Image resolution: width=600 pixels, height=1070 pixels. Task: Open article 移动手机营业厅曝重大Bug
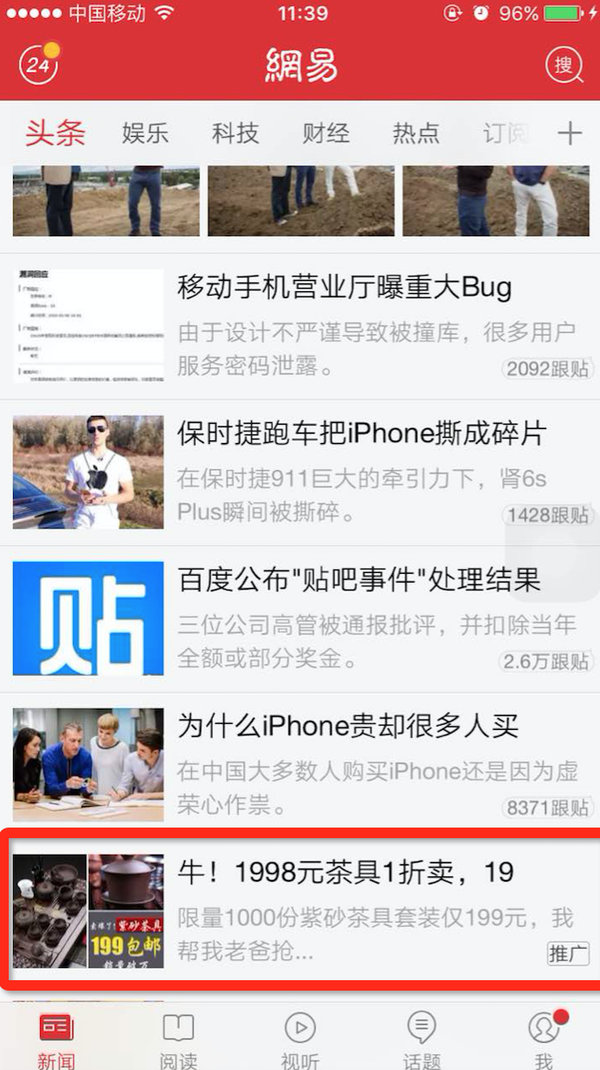[x=344, y=289]
